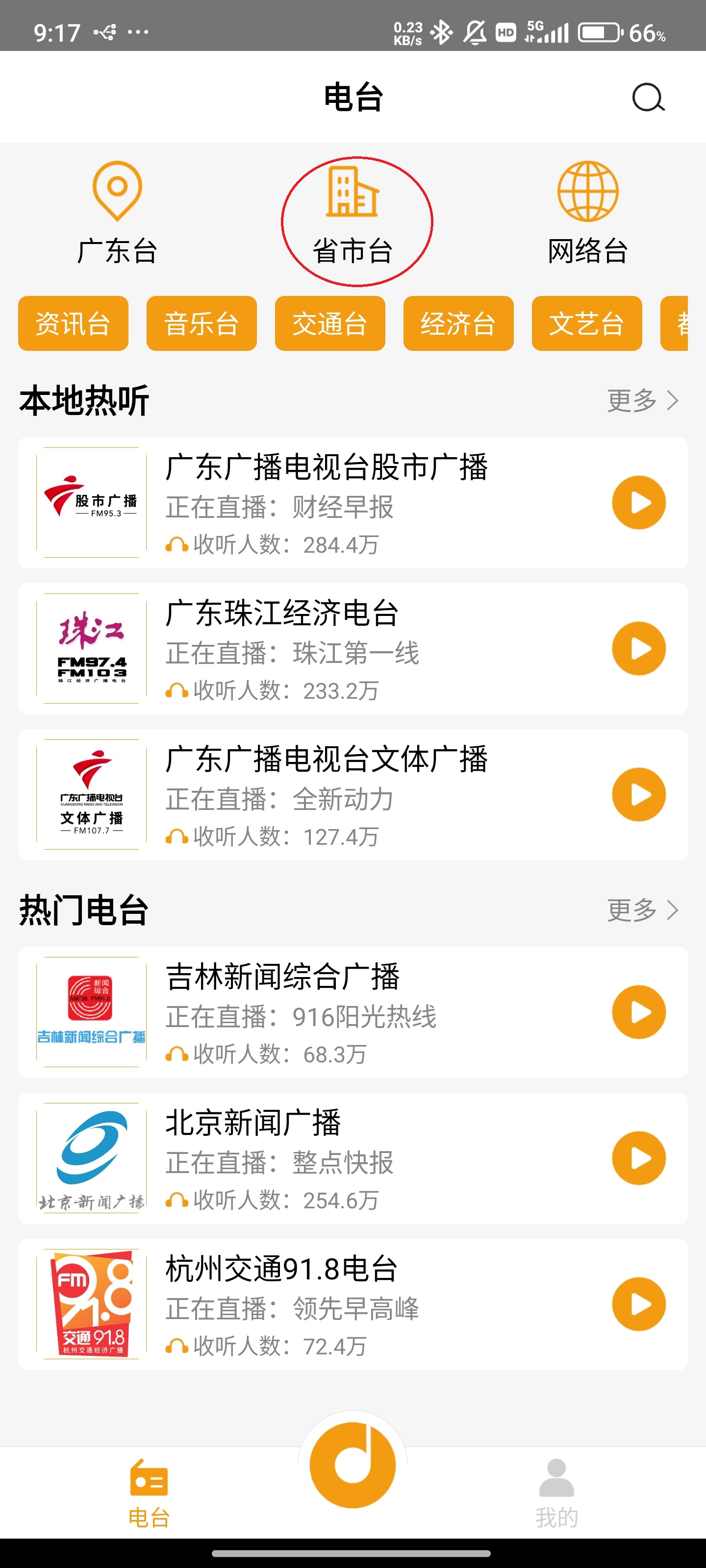The image size is (706, 1568).
Task: Start playing 广东广播电视台文体广播
Action: (638, 794)
